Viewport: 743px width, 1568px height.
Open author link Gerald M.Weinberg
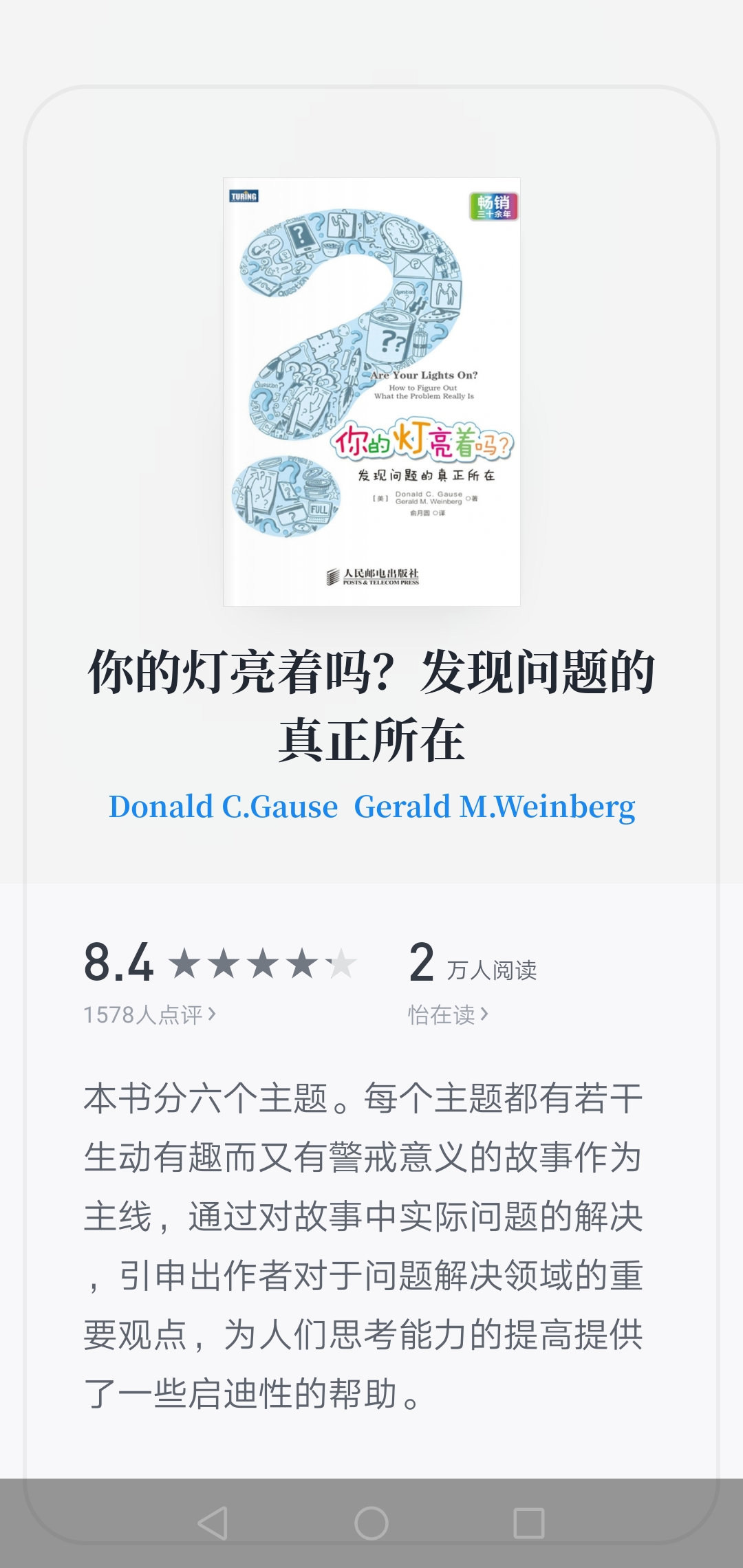click(494, 807)
